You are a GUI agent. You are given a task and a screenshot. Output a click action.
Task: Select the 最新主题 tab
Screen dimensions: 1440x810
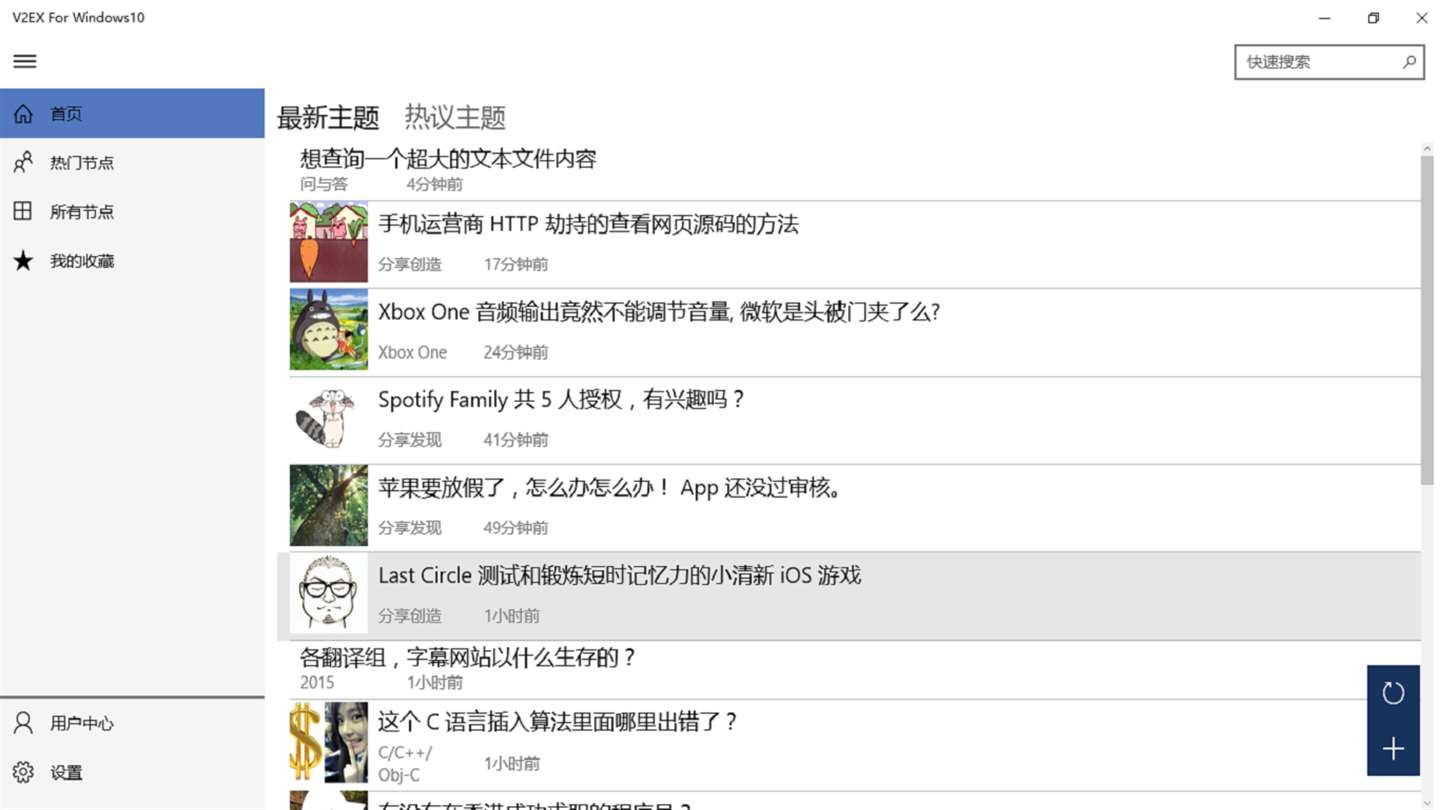328,118
